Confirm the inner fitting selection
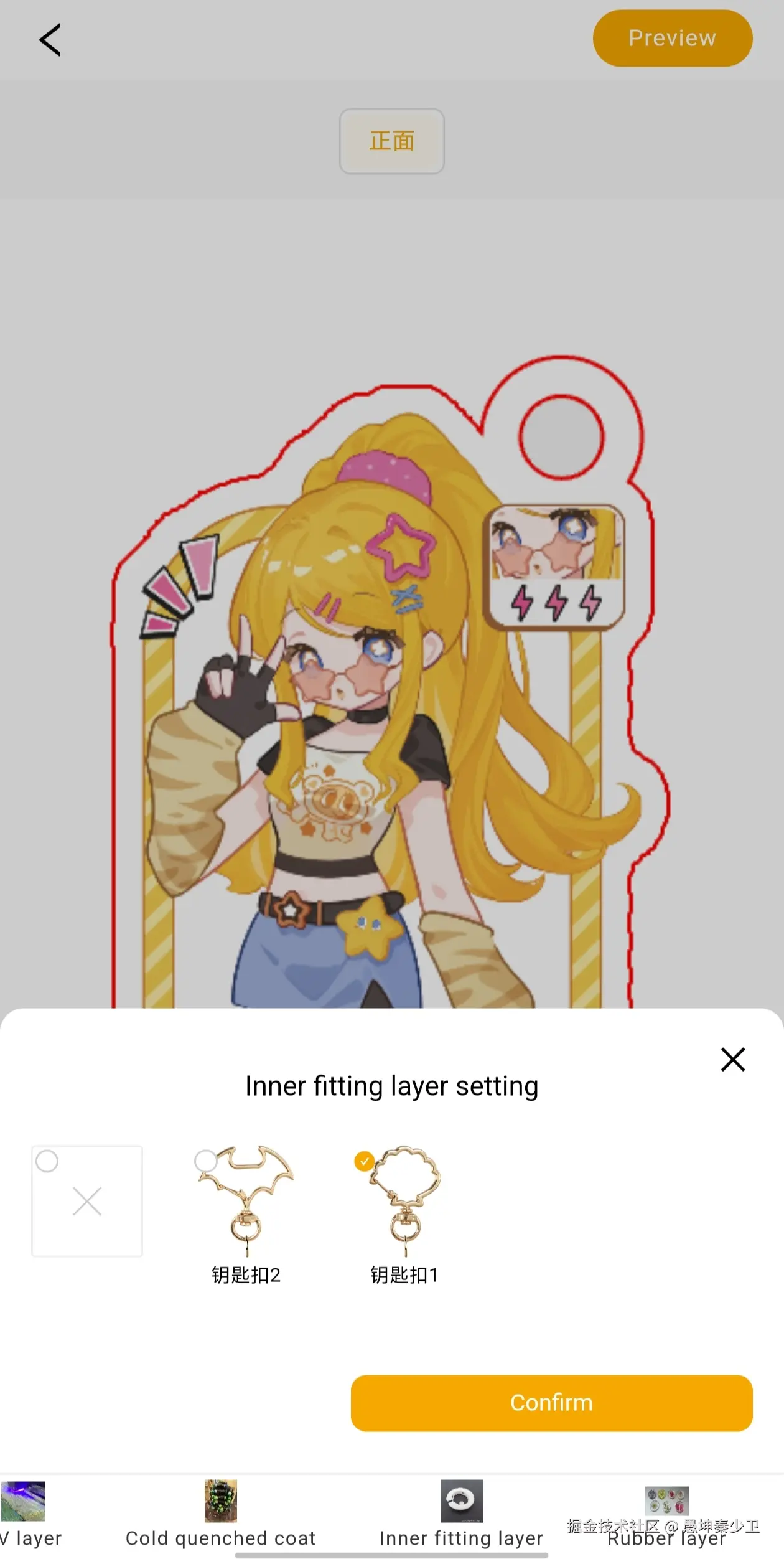This screenshot has width=784, height=1559. [551, 1403]
